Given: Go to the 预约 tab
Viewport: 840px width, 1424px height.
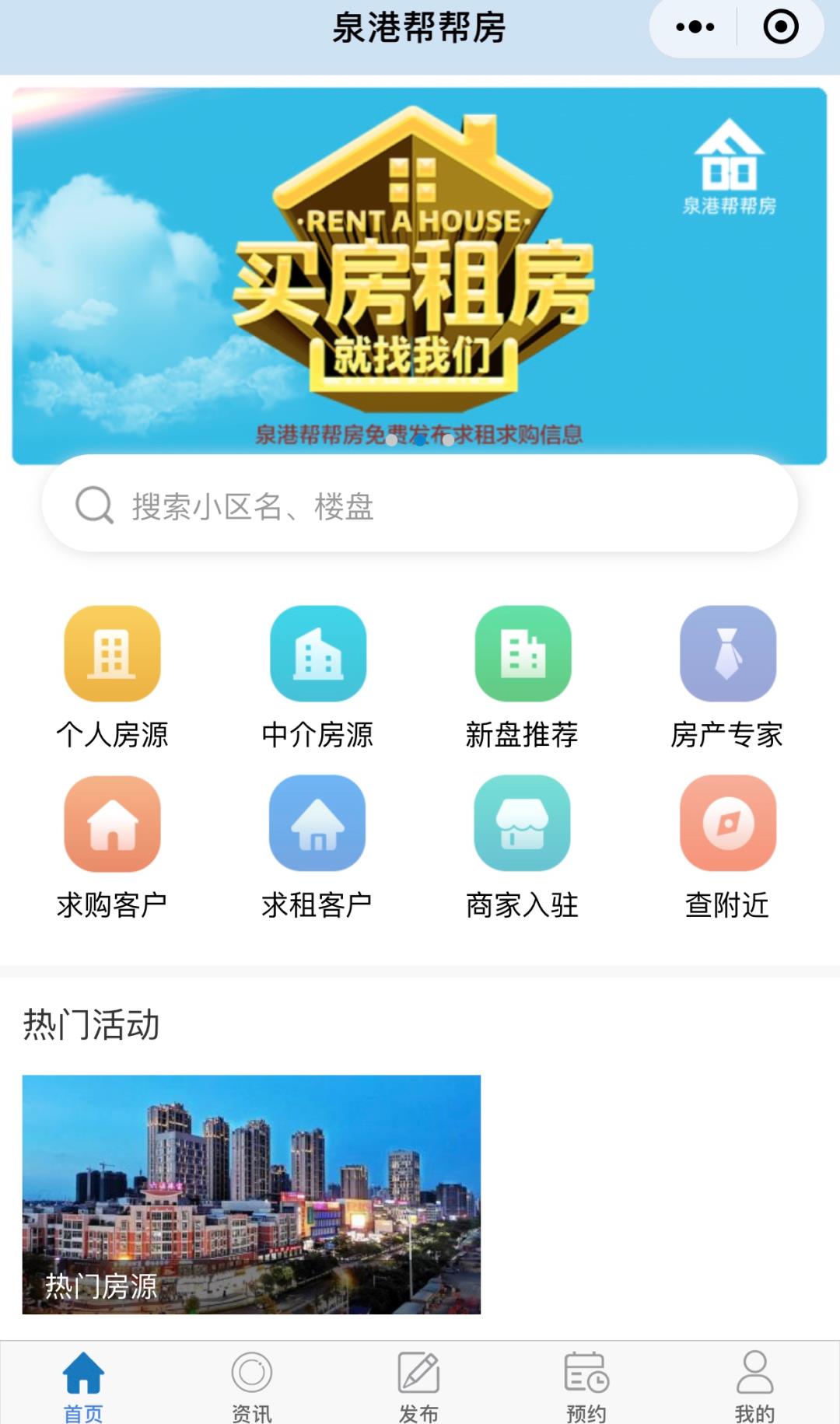Looking at the screenshot, I should tap(586, 1387).
